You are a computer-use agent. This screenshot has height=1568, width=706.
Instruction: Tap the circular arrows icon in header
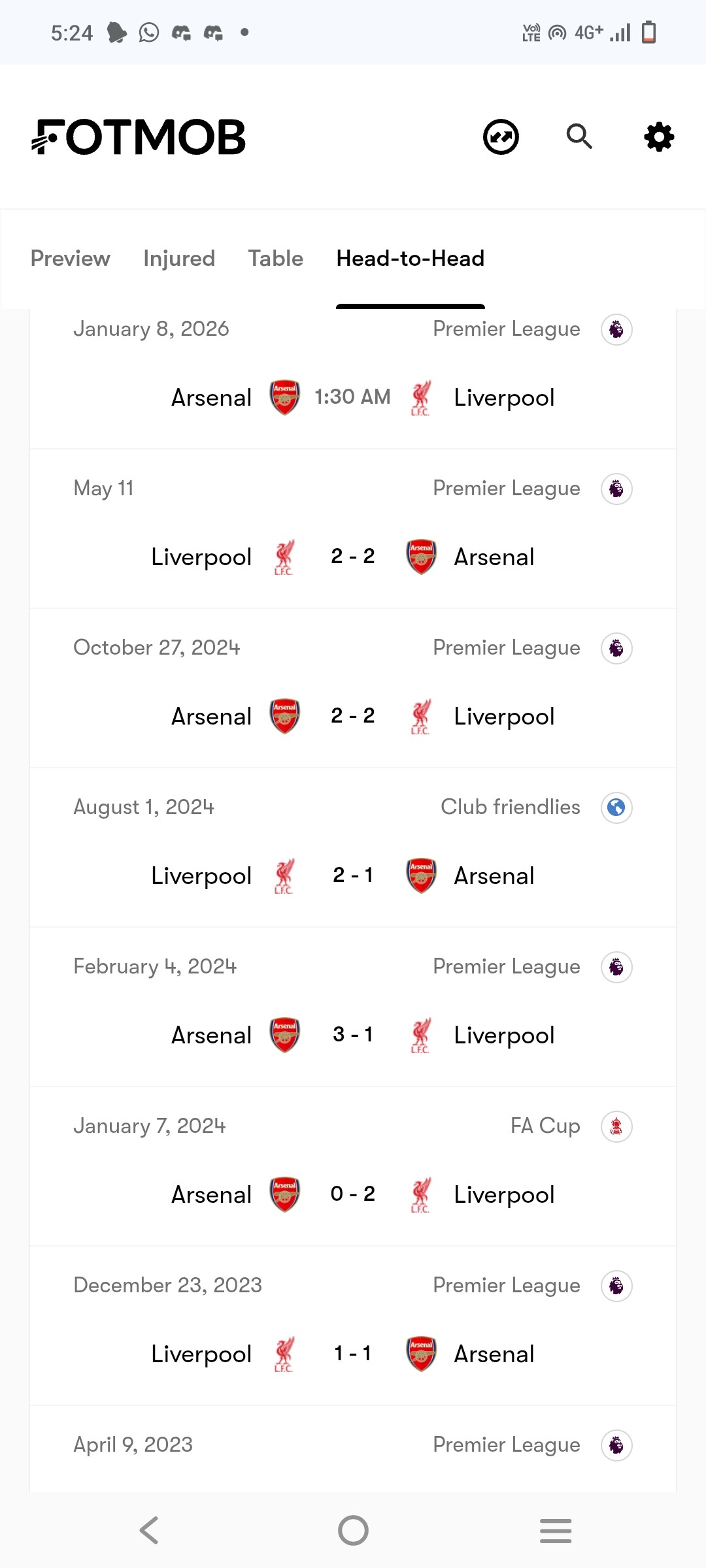(501, 137)
